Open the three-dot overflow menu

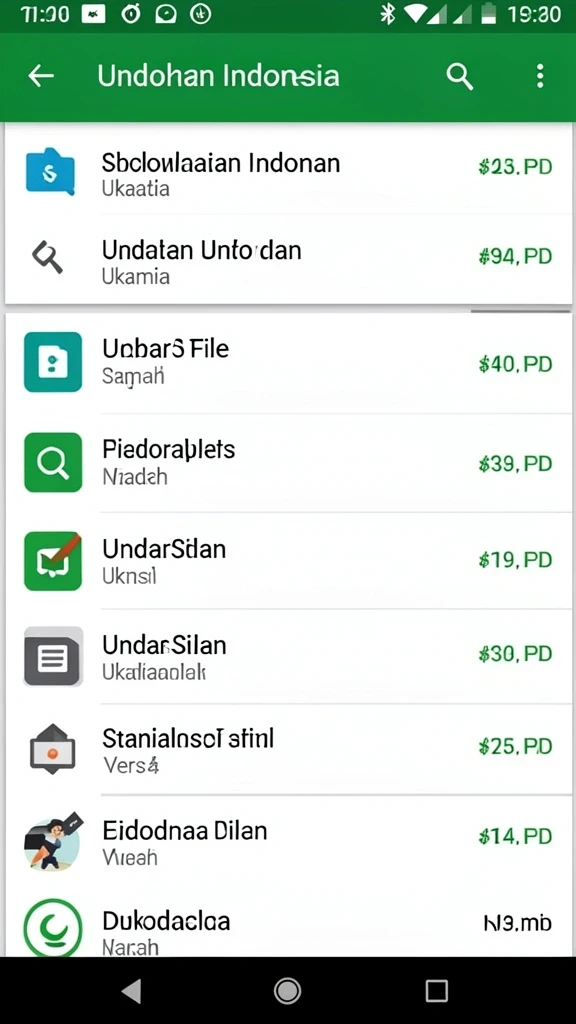coord(539,76)
